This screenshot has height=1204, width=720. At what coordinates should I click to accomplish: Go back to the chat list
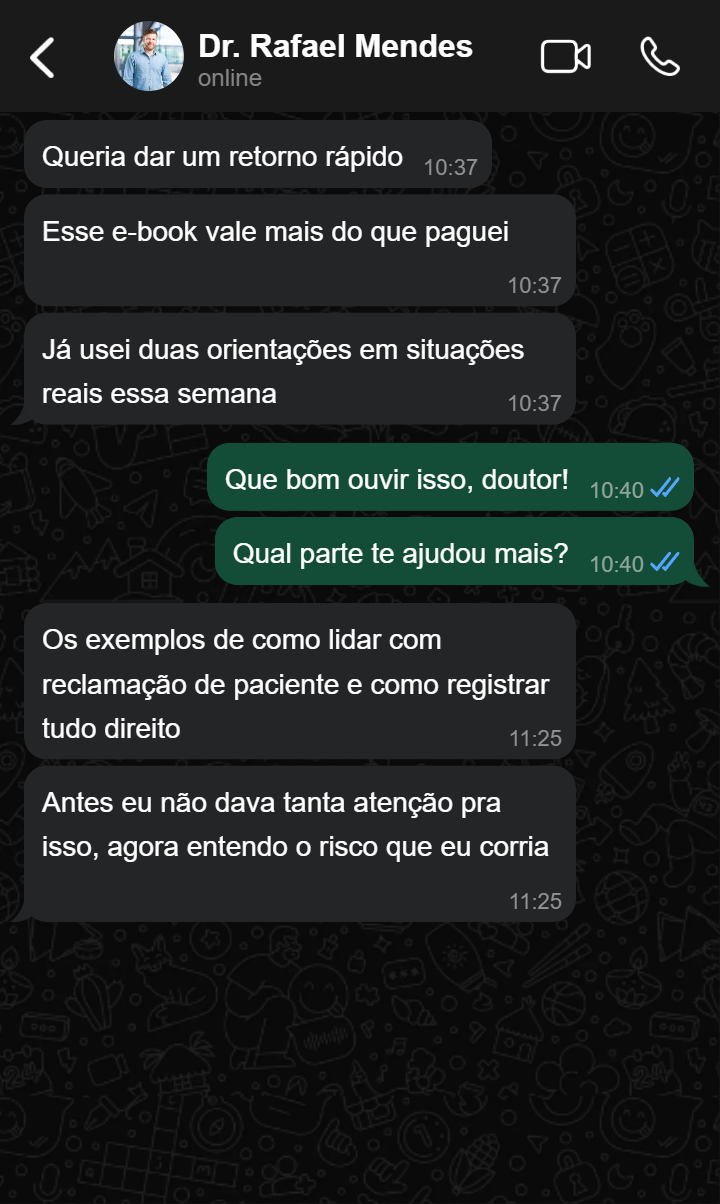[x=42, y=57]
